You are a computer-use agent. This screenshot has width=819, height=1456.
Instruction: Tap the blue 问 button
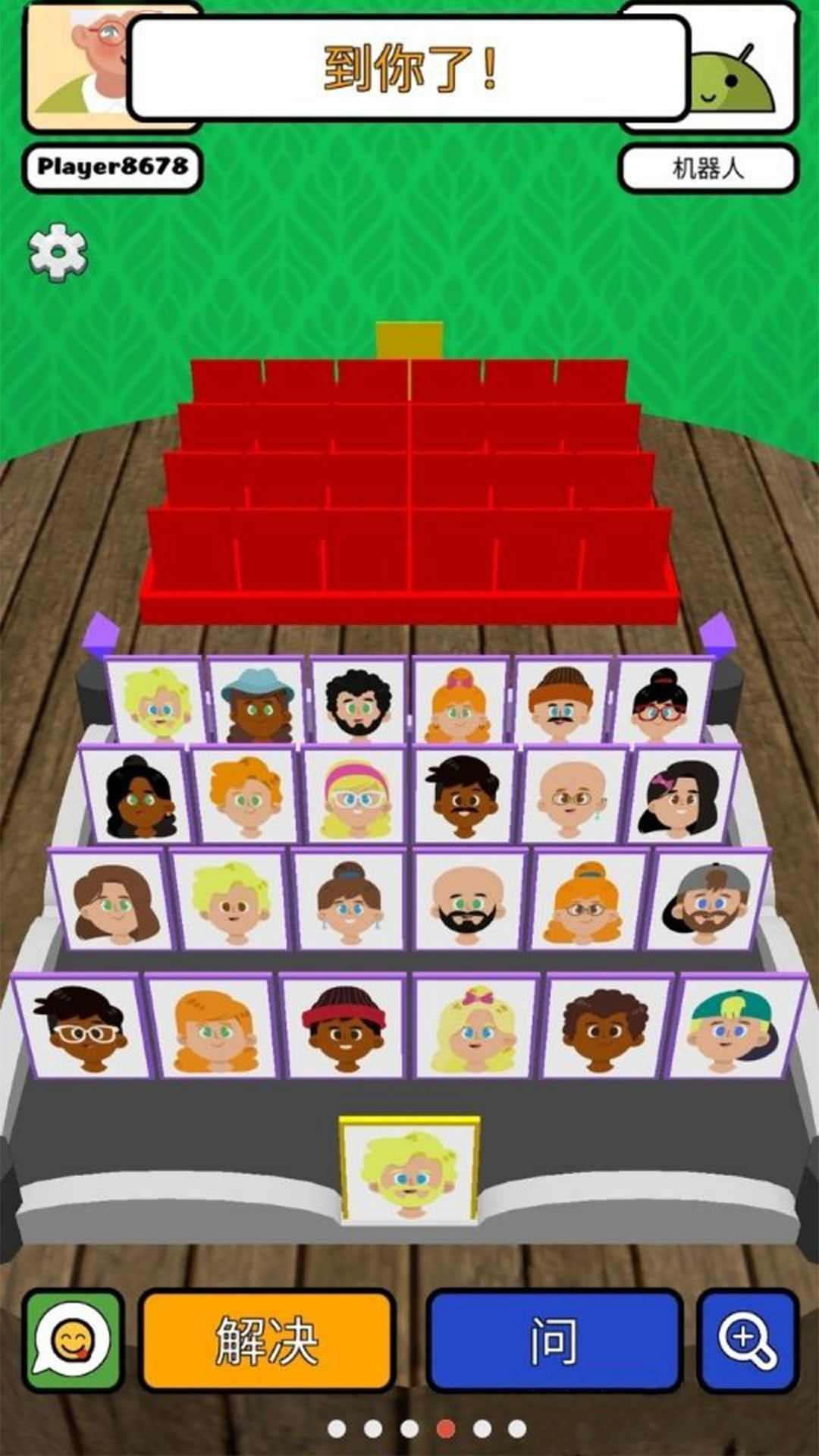pyautogui.click(x=554, y=1341)
